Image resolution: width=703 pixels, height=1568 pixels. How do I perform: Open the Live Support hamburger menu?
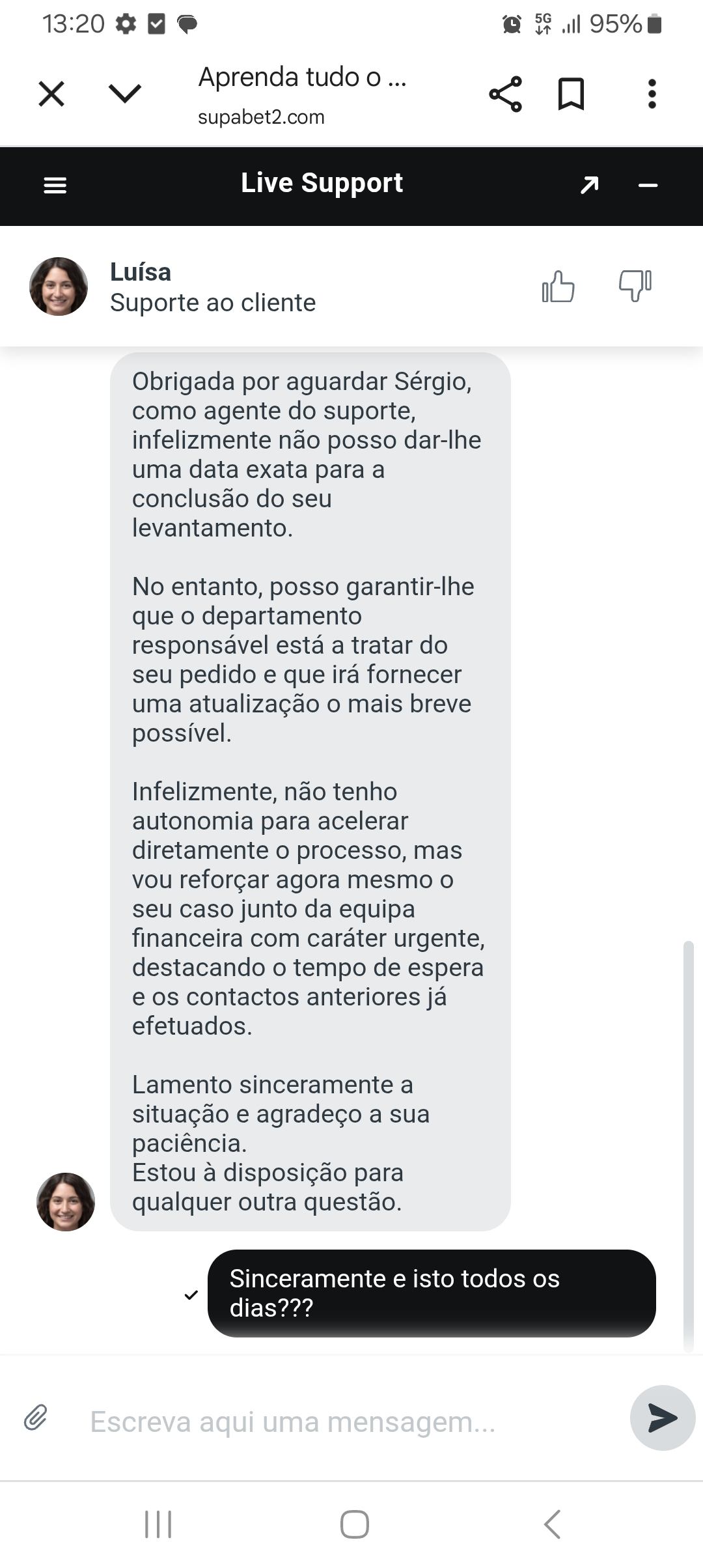coord(55,186)
